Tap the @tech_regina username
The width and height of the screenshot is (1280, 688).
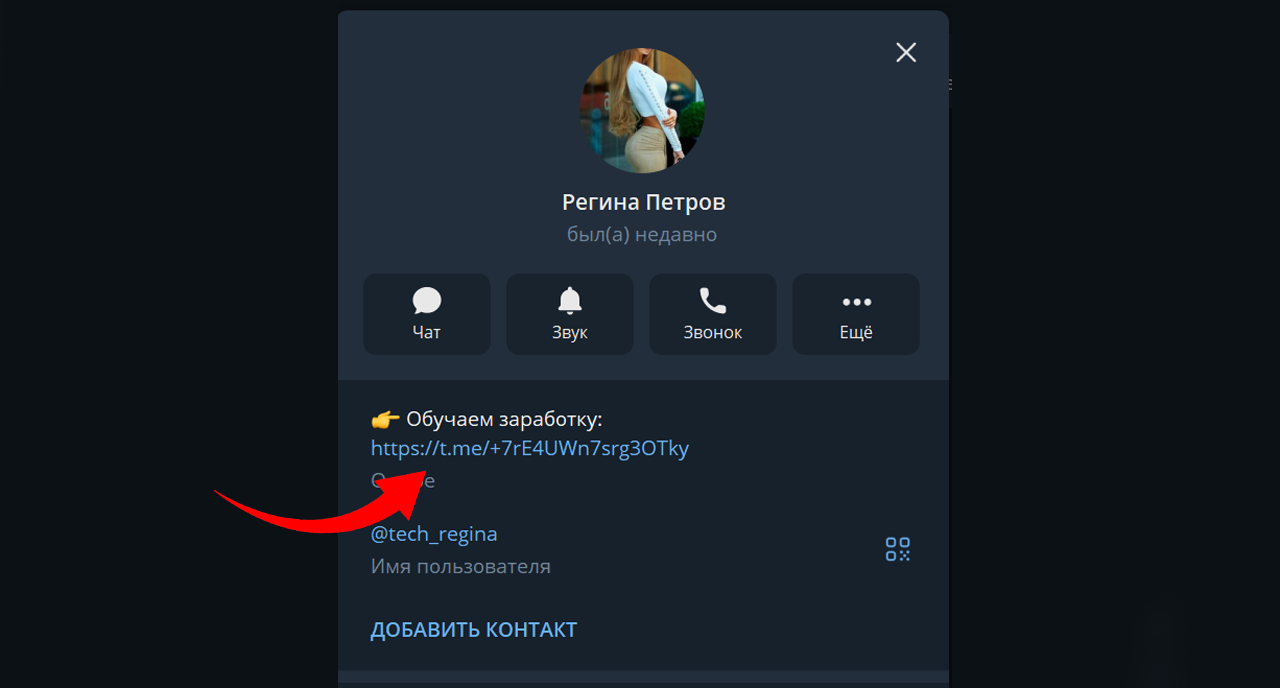point(434,534)
